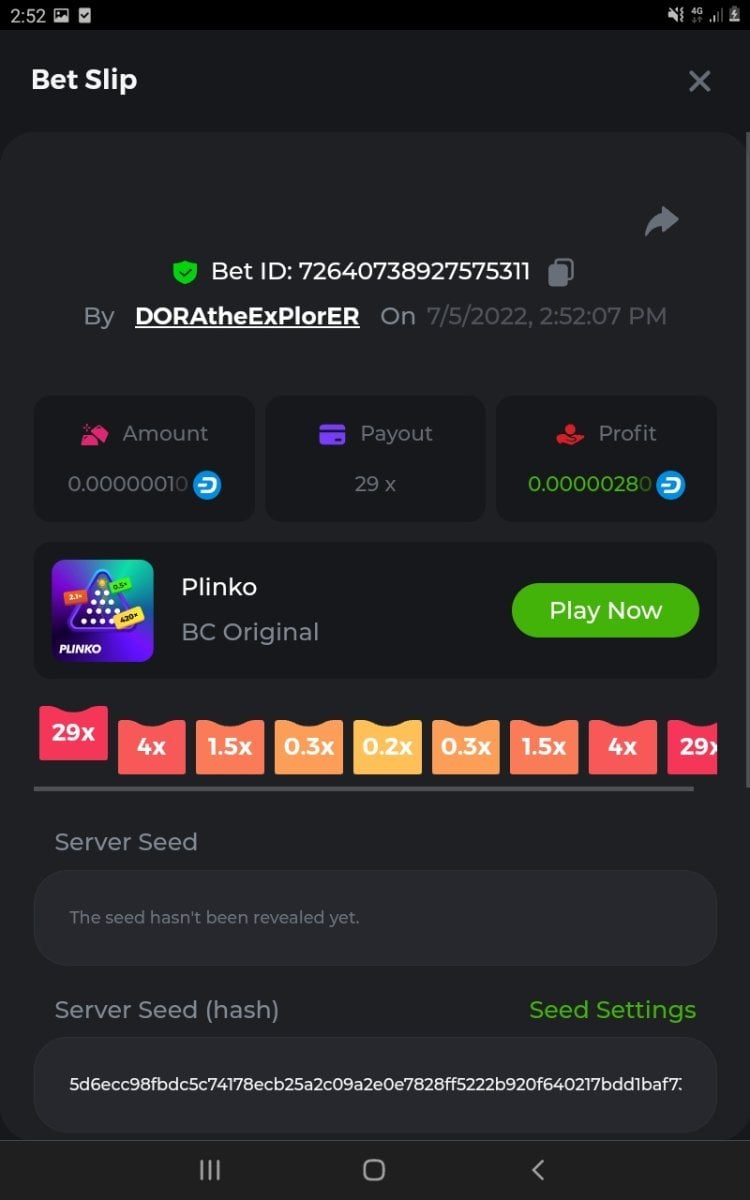The height and width of the screenshot is (1200, 750).
Task: Open the Plinko game thumbnail
Action: (x=102, y=610)
